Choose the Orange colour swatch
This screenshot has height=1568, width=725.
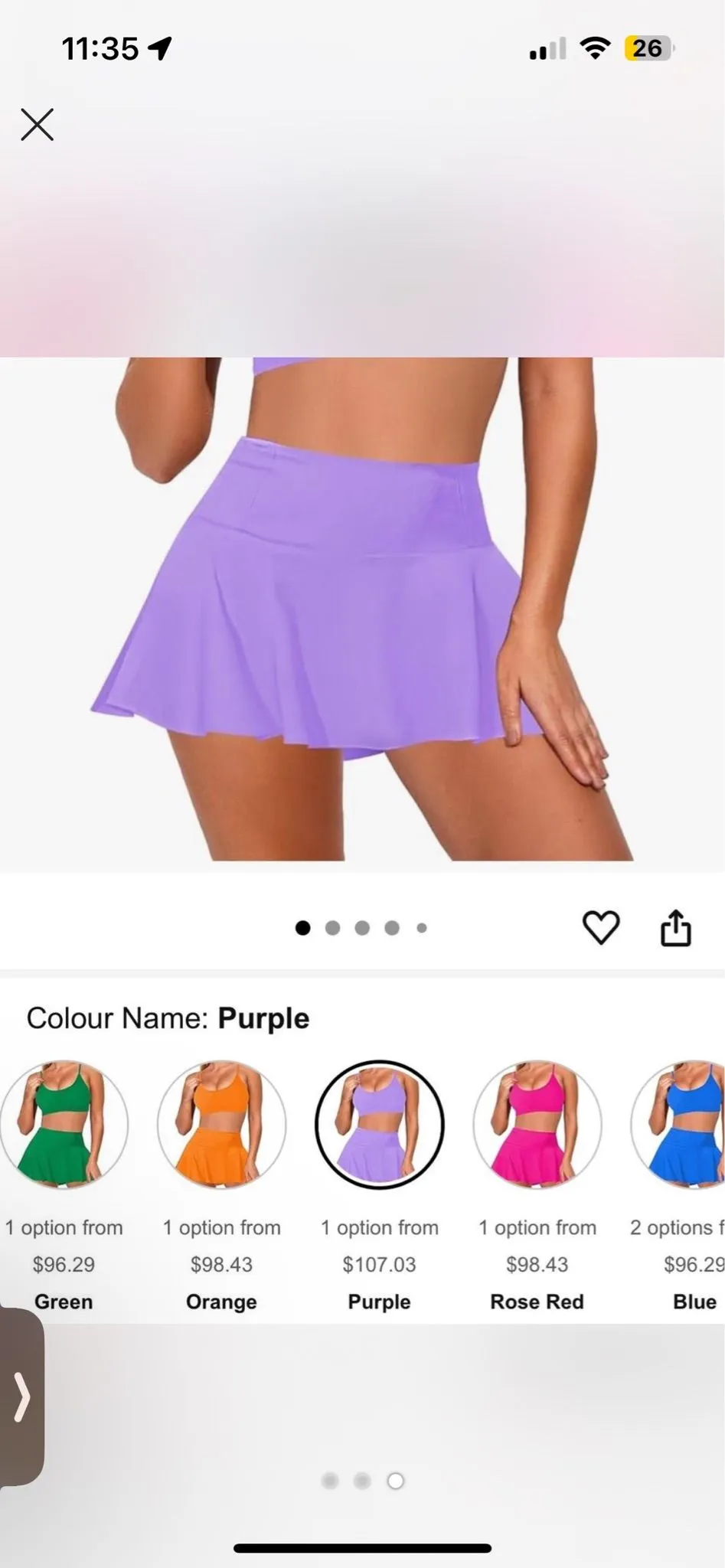221,1124
